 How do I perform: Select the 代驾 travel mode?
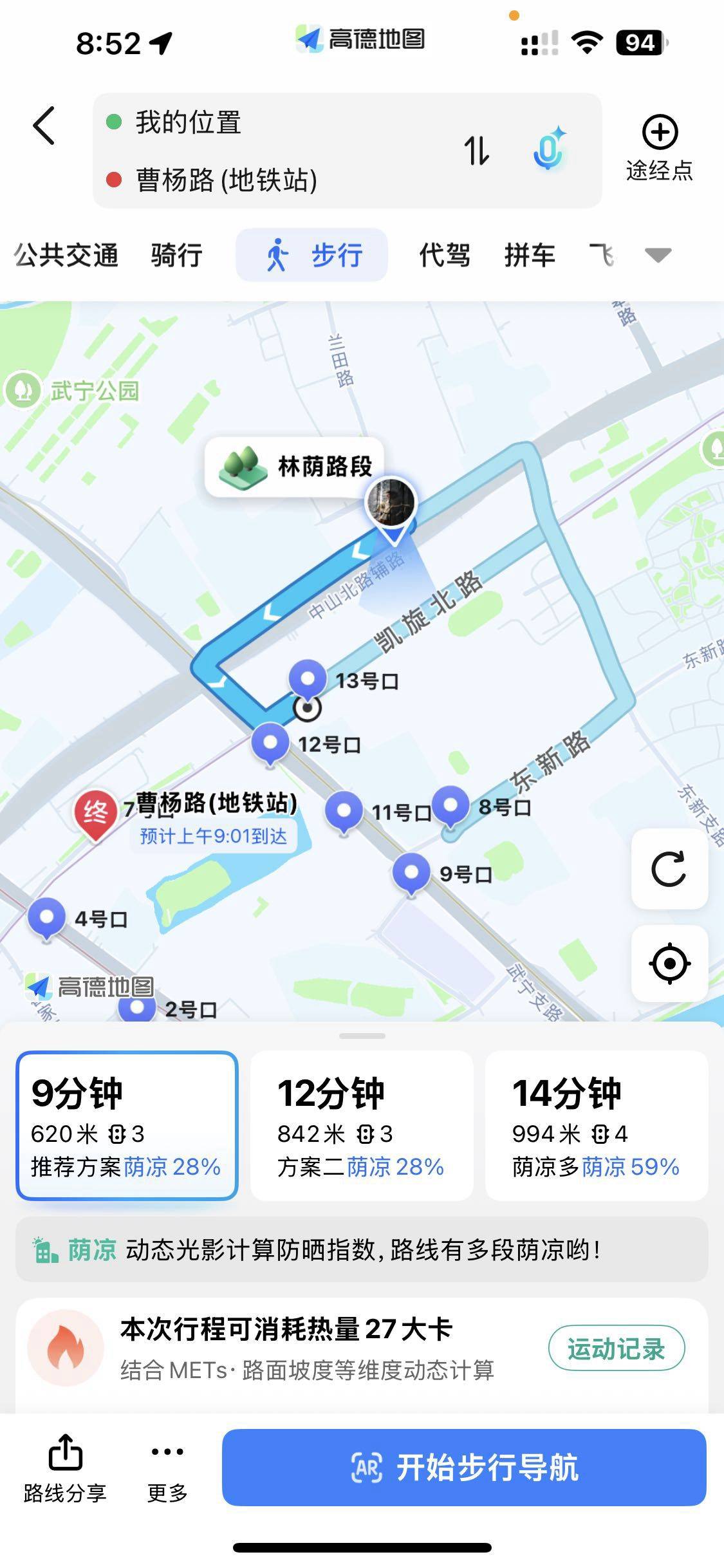coord(445,256)
